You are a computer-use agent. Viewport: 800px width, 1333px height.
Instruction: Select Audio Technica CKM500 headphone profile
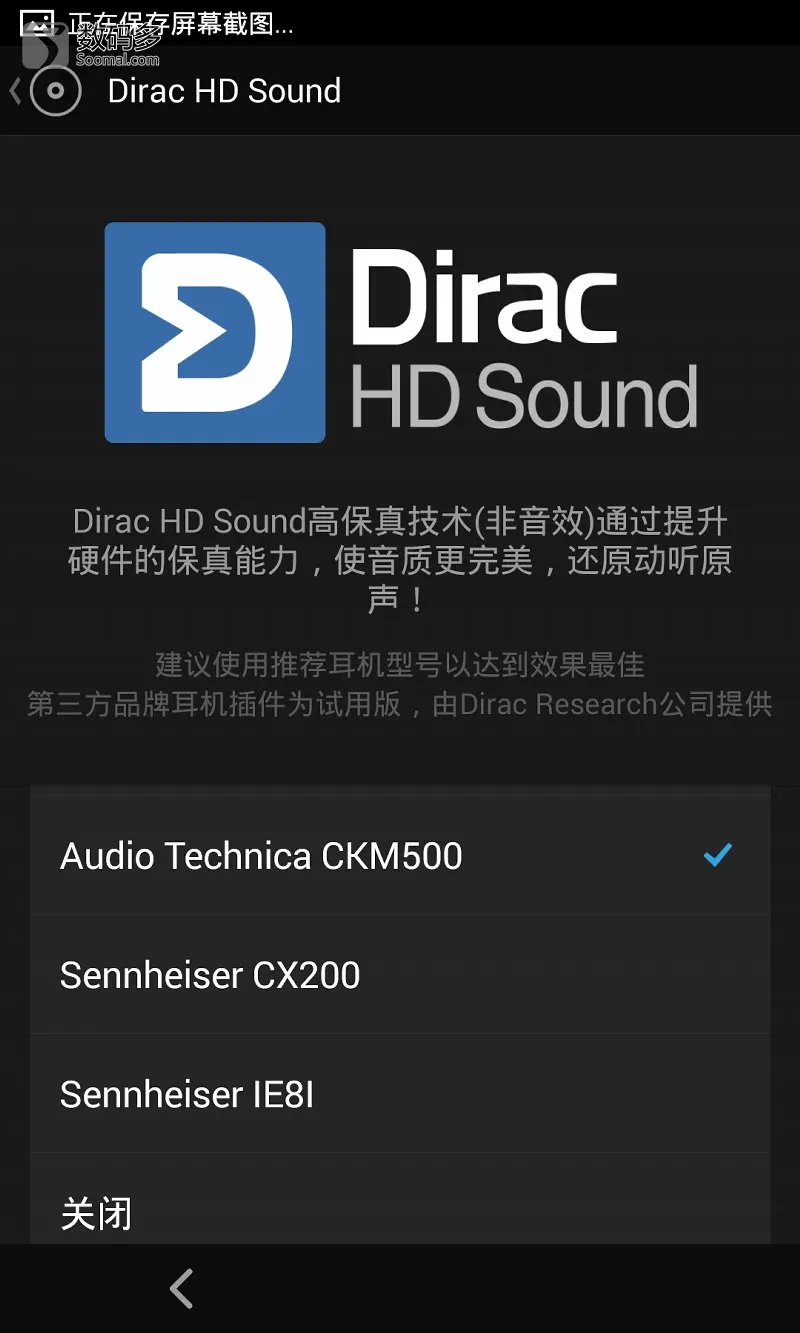pyautogui.click(x=400, y=855)
